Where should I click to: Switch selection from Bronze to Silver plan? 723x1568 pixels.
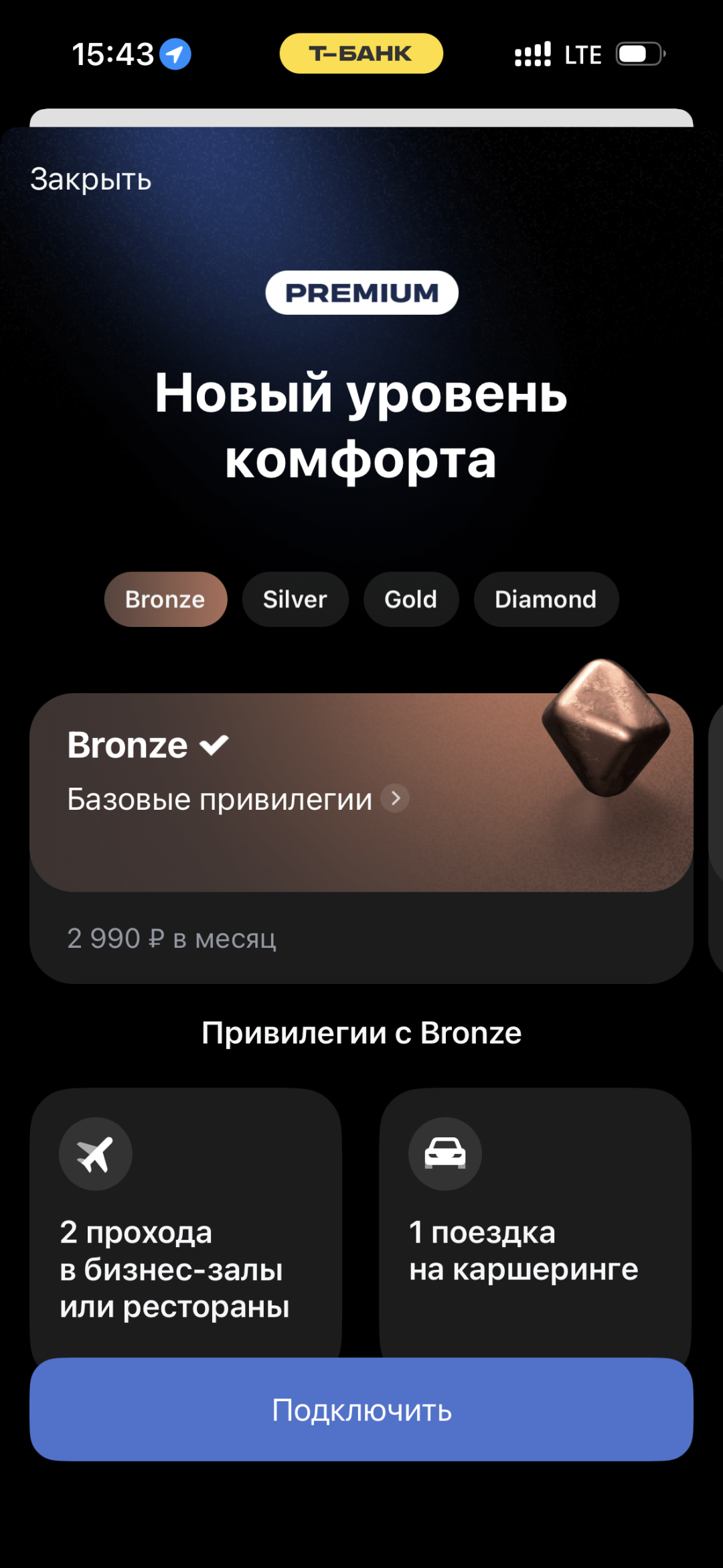tap(295, 599)
